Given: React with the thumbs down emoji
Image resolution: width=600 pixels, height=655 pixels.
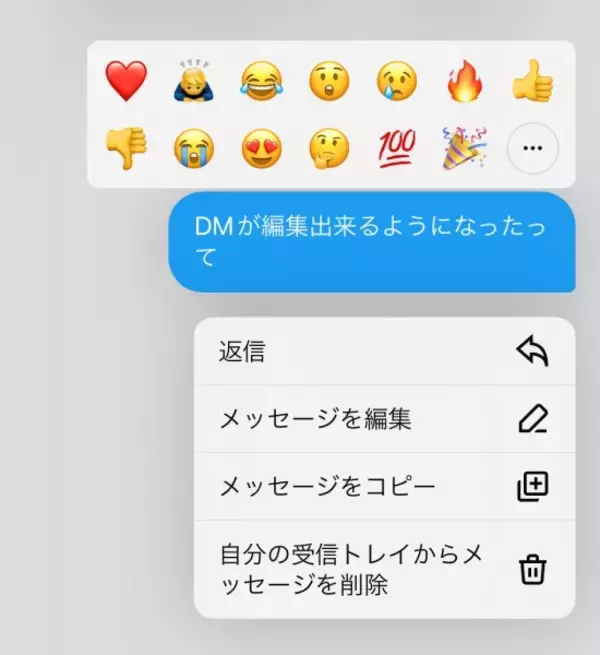Looking at the screenshot, I should coord(126,149).
